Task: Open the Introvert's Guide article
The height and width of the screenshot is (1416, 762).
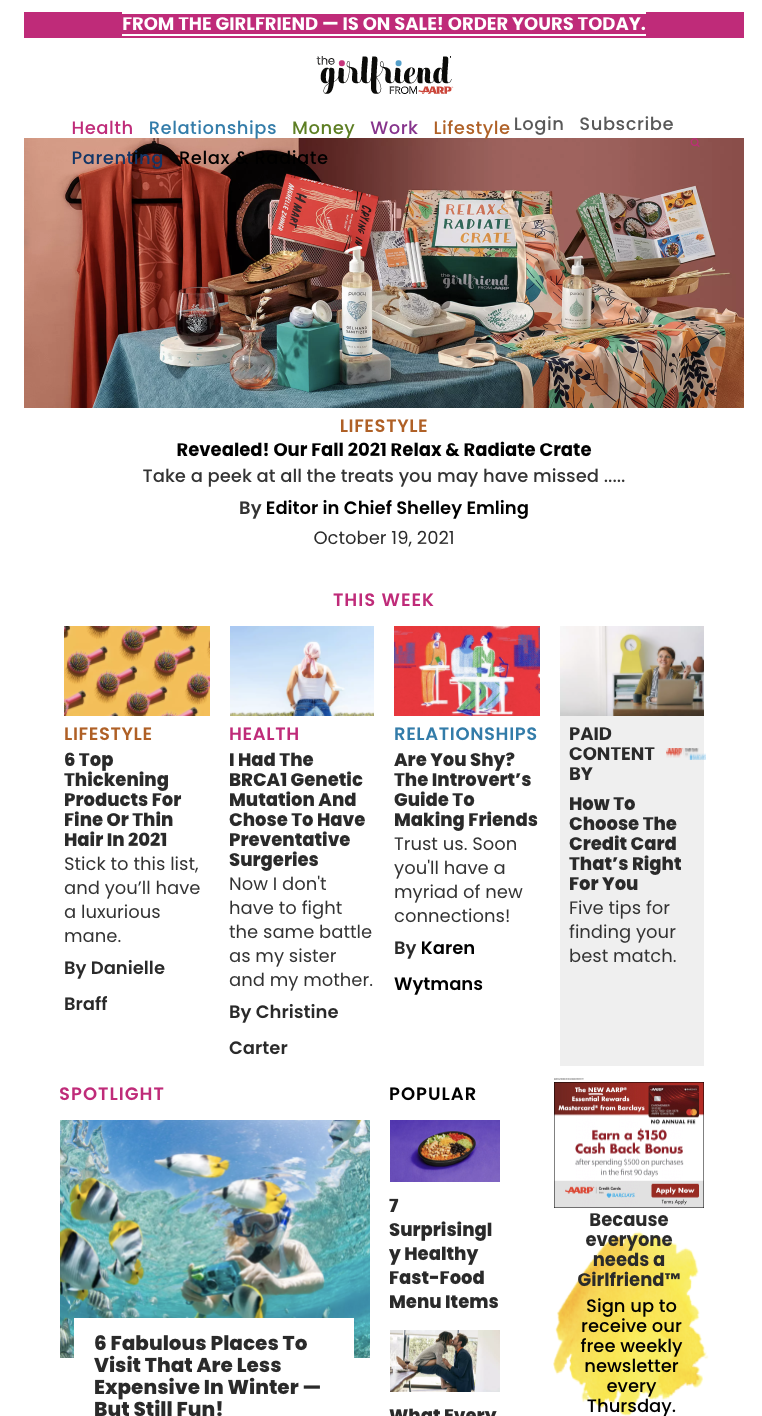Action: [x=465, y=790]
